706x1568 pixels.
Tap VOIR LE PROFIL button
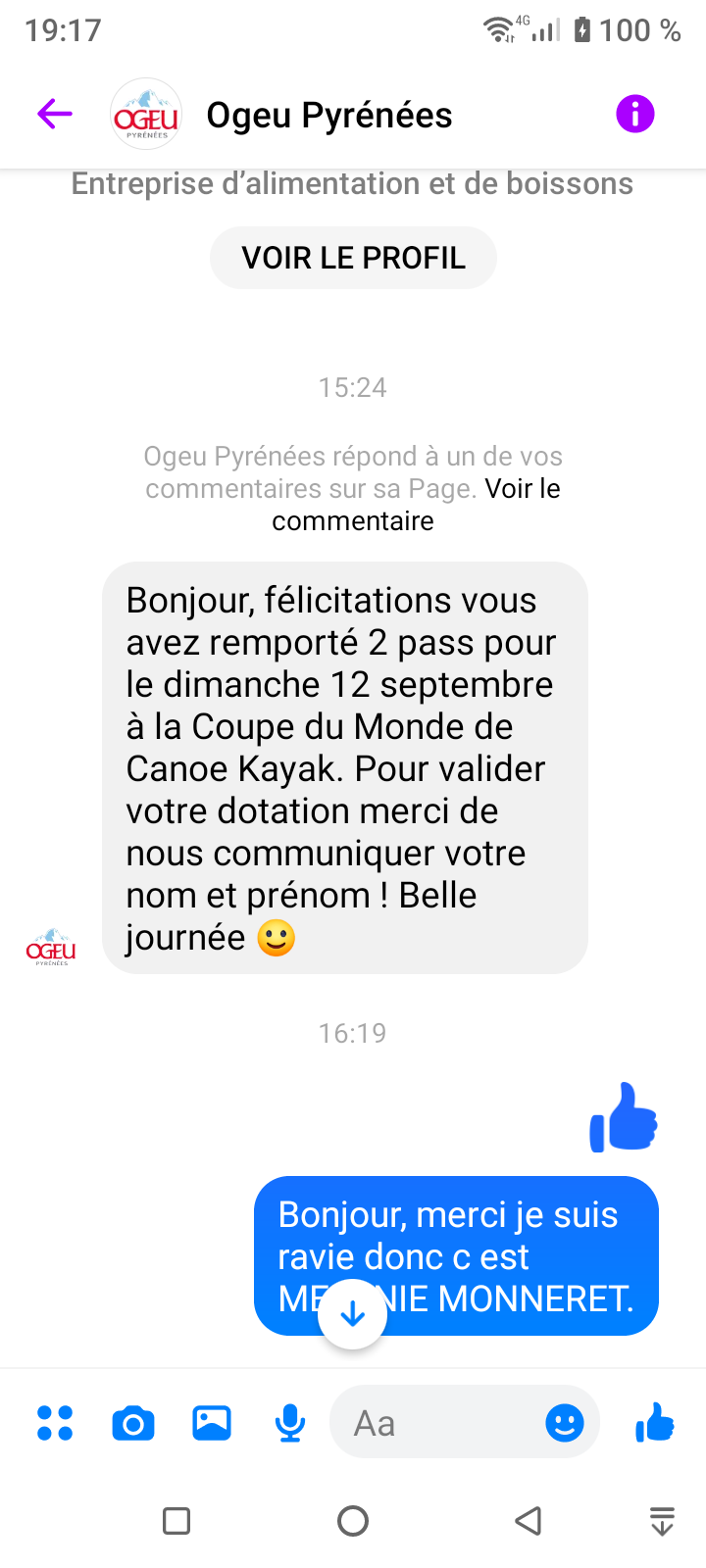click(x=353, y=258)
